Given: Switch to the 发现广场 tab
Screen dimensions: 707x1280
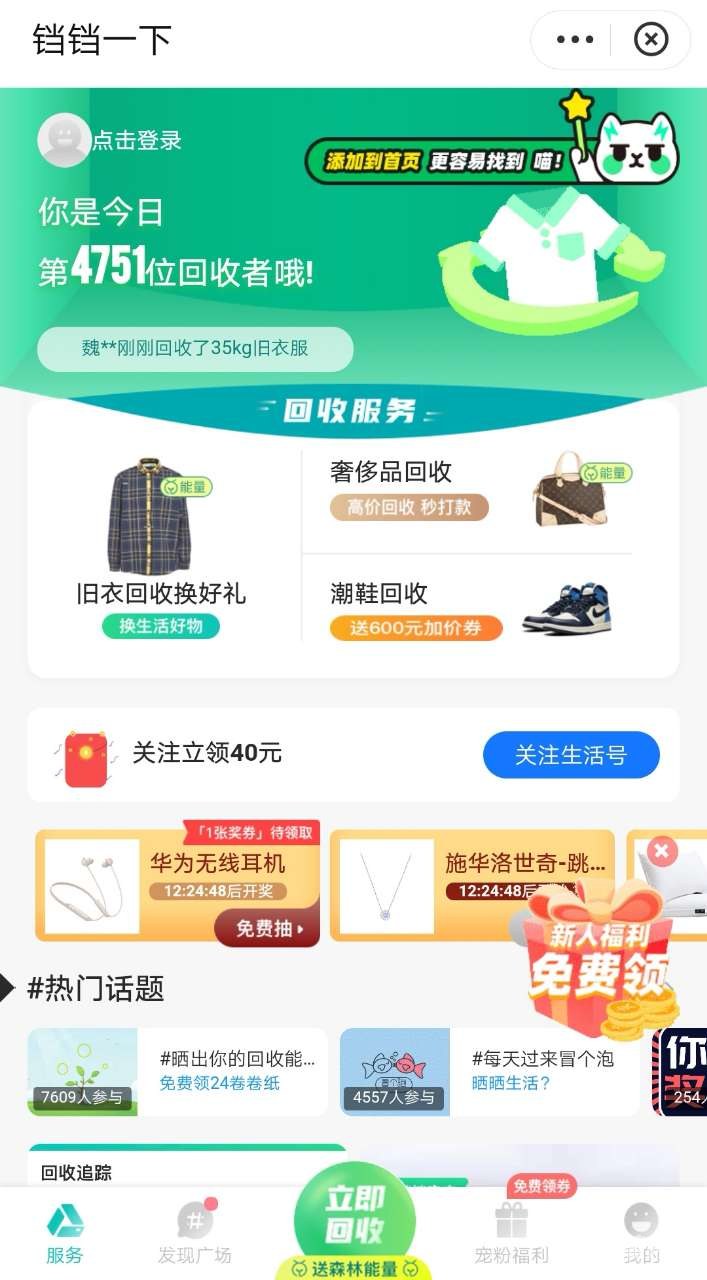Looking at the screenshot, I should [194, 1233].
